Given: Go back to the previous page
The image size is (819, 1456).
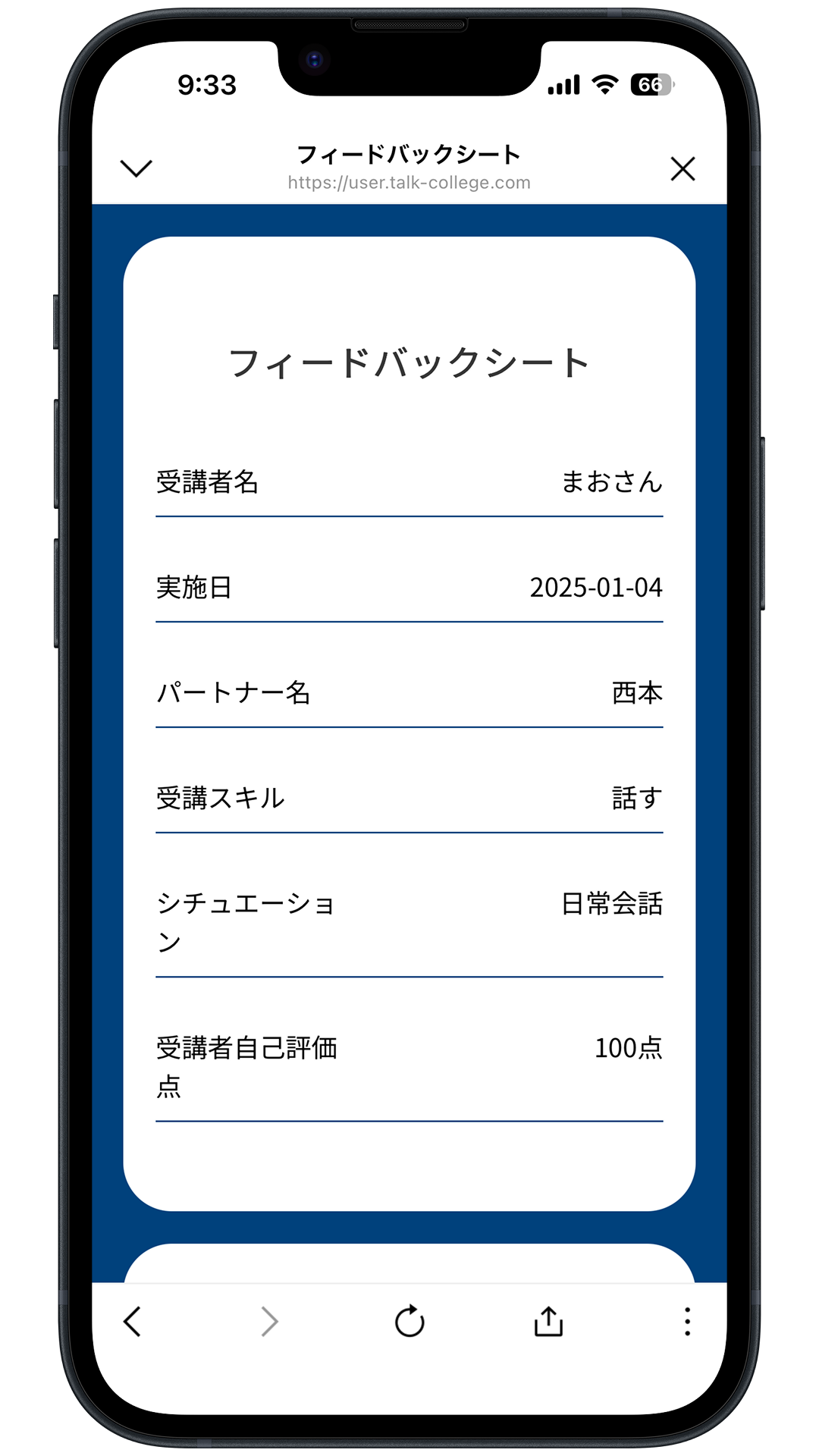Looking at the screenshot, I should click(133, 1322).
